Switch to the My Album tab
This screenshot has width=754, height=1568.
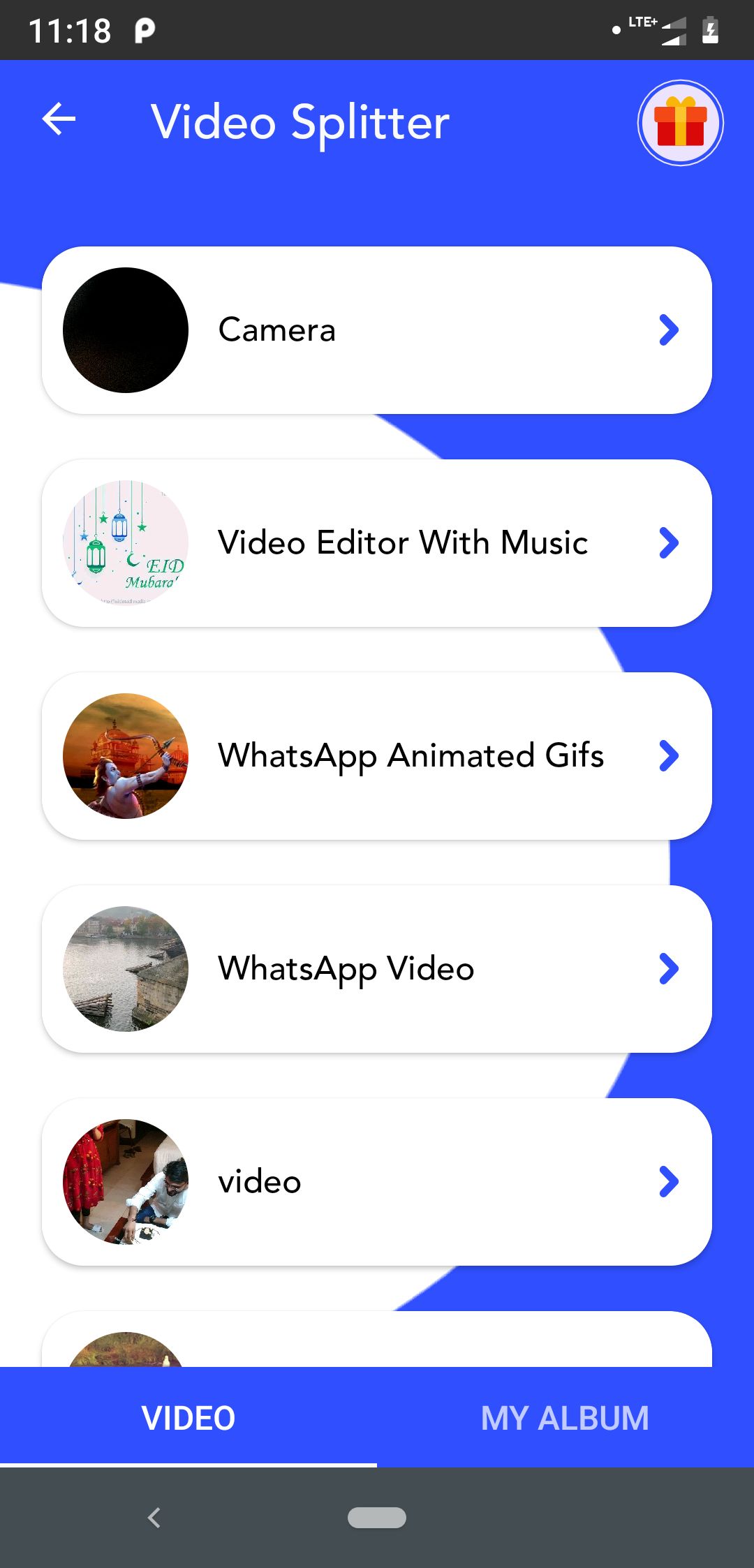coord(565,1418)
